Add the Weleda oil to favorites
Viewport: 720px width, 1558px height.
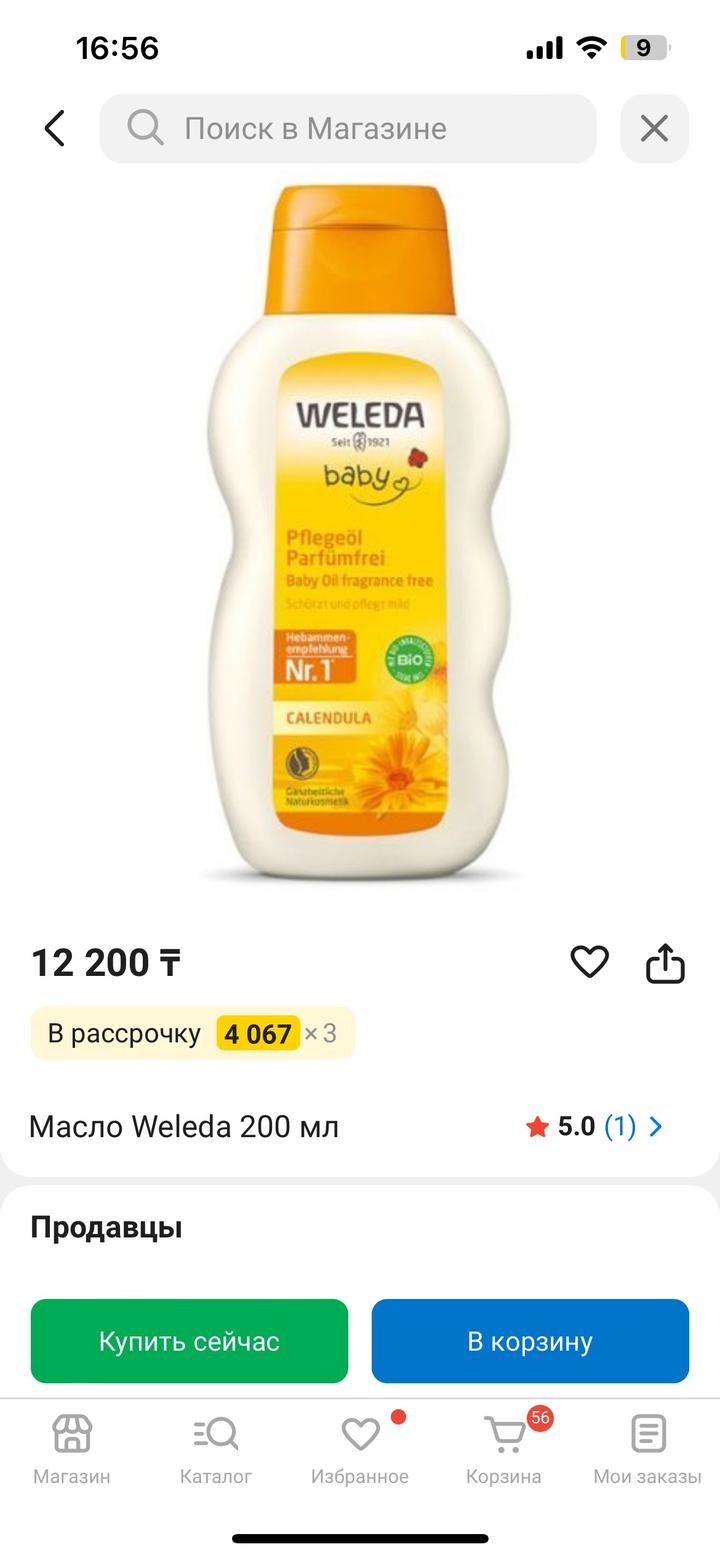tap(589, 962)
